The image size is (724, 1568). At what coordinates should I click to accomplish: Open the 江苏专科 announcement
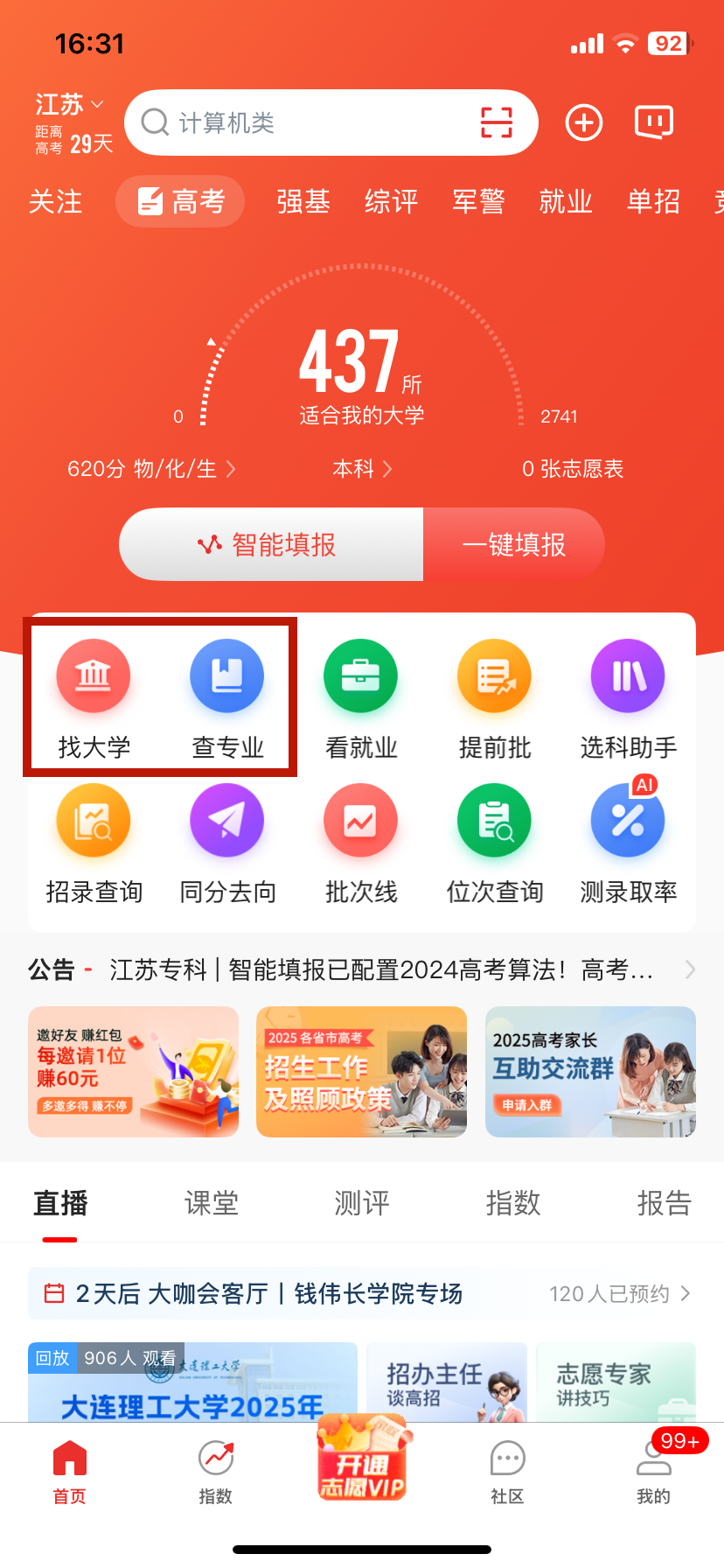pos(381,969)
